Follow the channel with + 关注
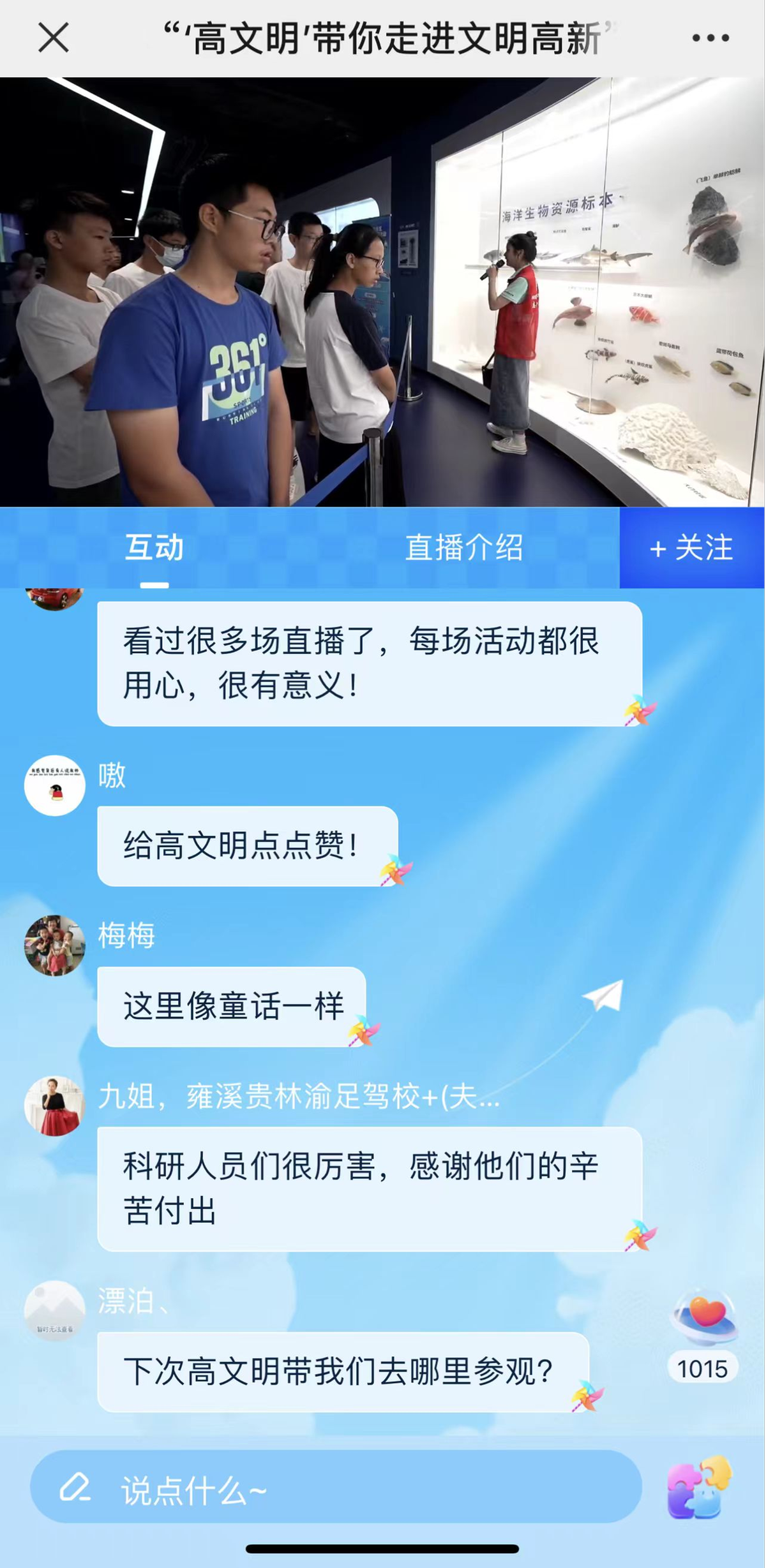The height and width of the screenshot is (1568, 766). click(x=692, y=548)
